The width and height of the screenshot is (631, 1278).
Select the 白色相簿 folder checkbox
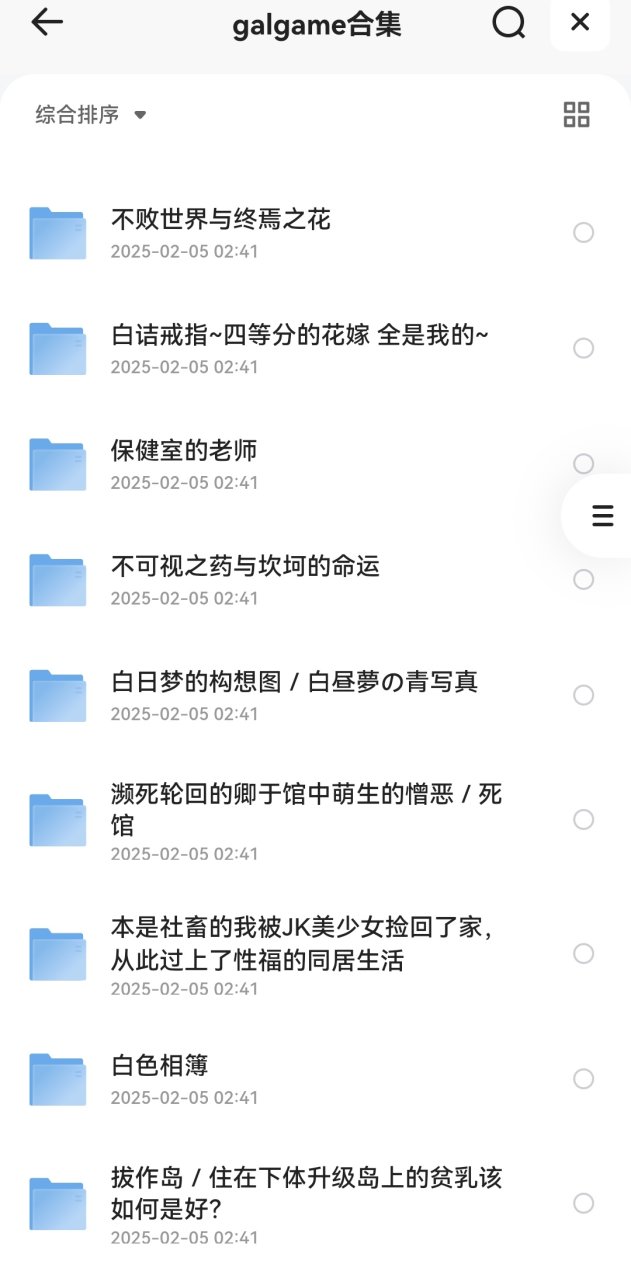click(584, 1079)
